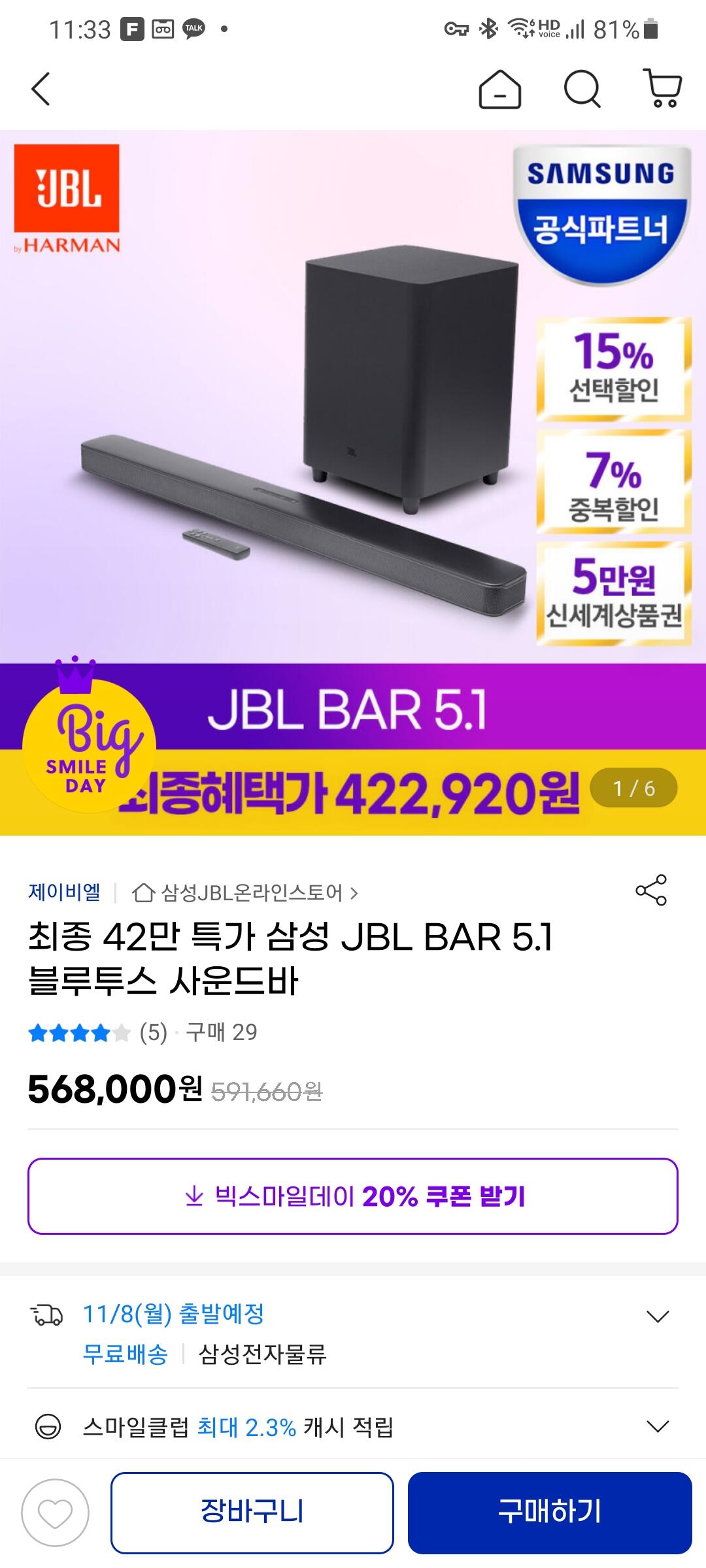The image size is (706, 1568).
Task: Open the 제이비엘 brand link
Action: click(x=64, y=892)
